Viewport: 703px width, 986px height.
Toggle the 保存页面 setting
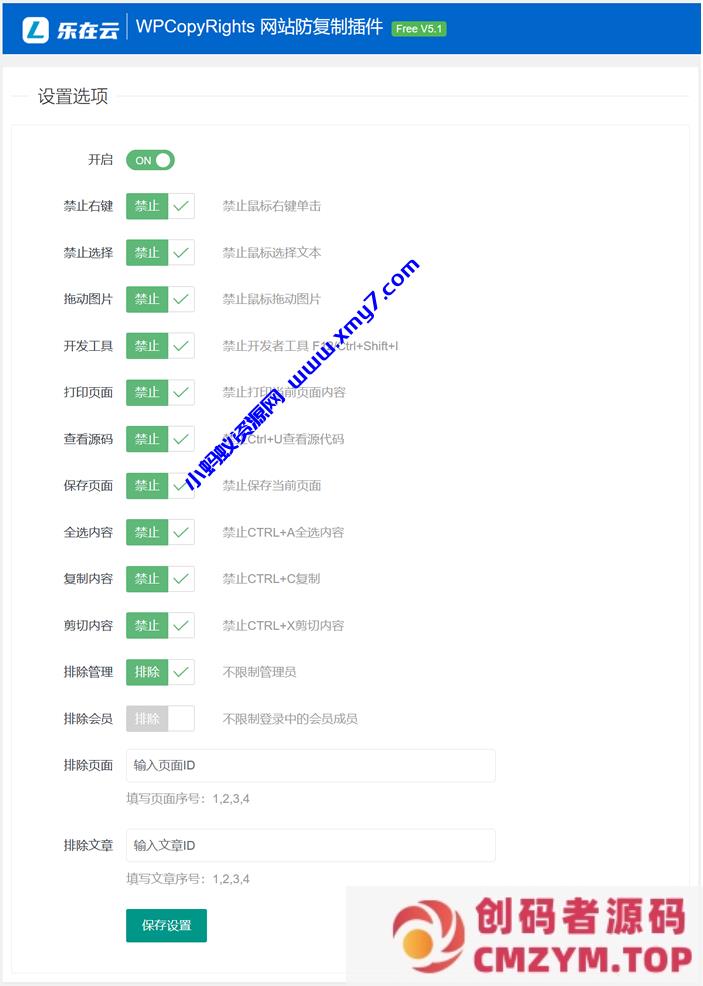[160, 485]
